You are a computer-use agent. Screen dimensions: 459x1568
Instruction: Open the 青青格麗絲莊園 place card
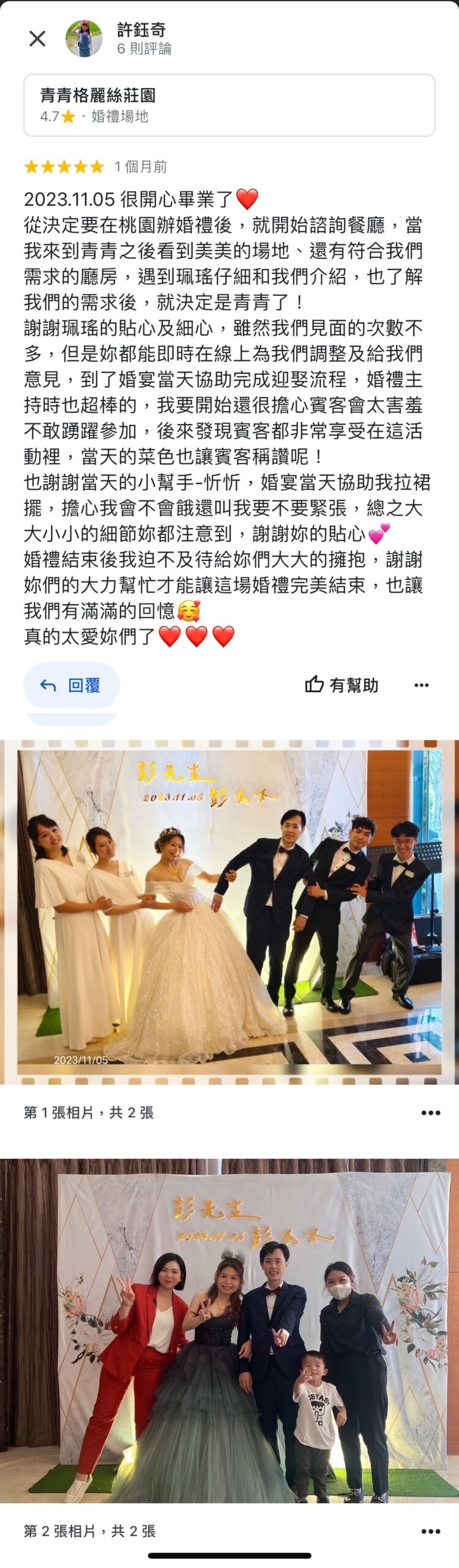(x=229, y=105)
